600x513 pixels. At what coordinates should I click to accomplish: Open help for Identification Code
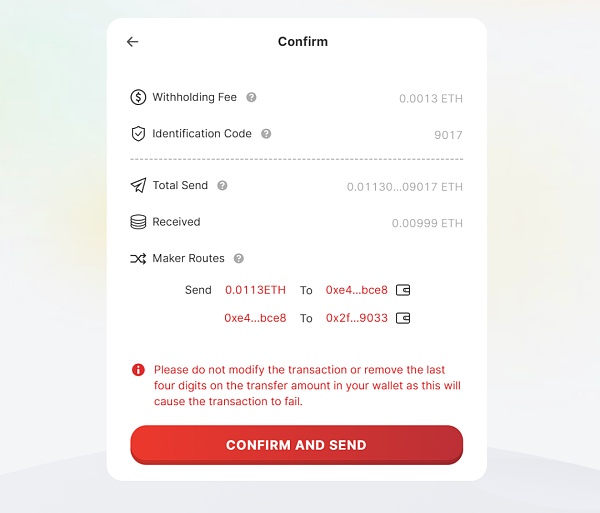pos(266,134)
